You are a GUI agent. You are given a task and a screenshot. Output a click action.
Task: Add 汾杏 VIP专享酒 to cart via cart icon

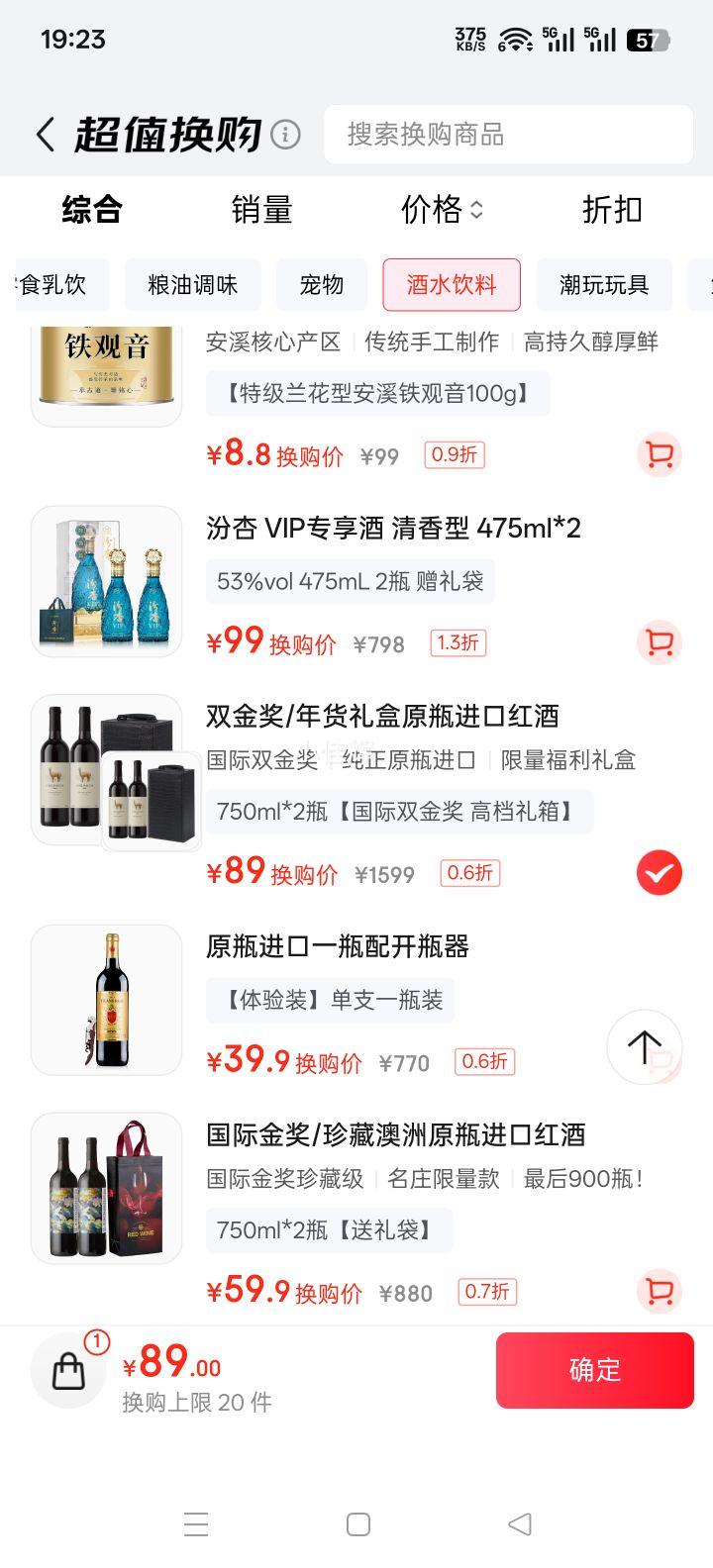coord(660,642)
